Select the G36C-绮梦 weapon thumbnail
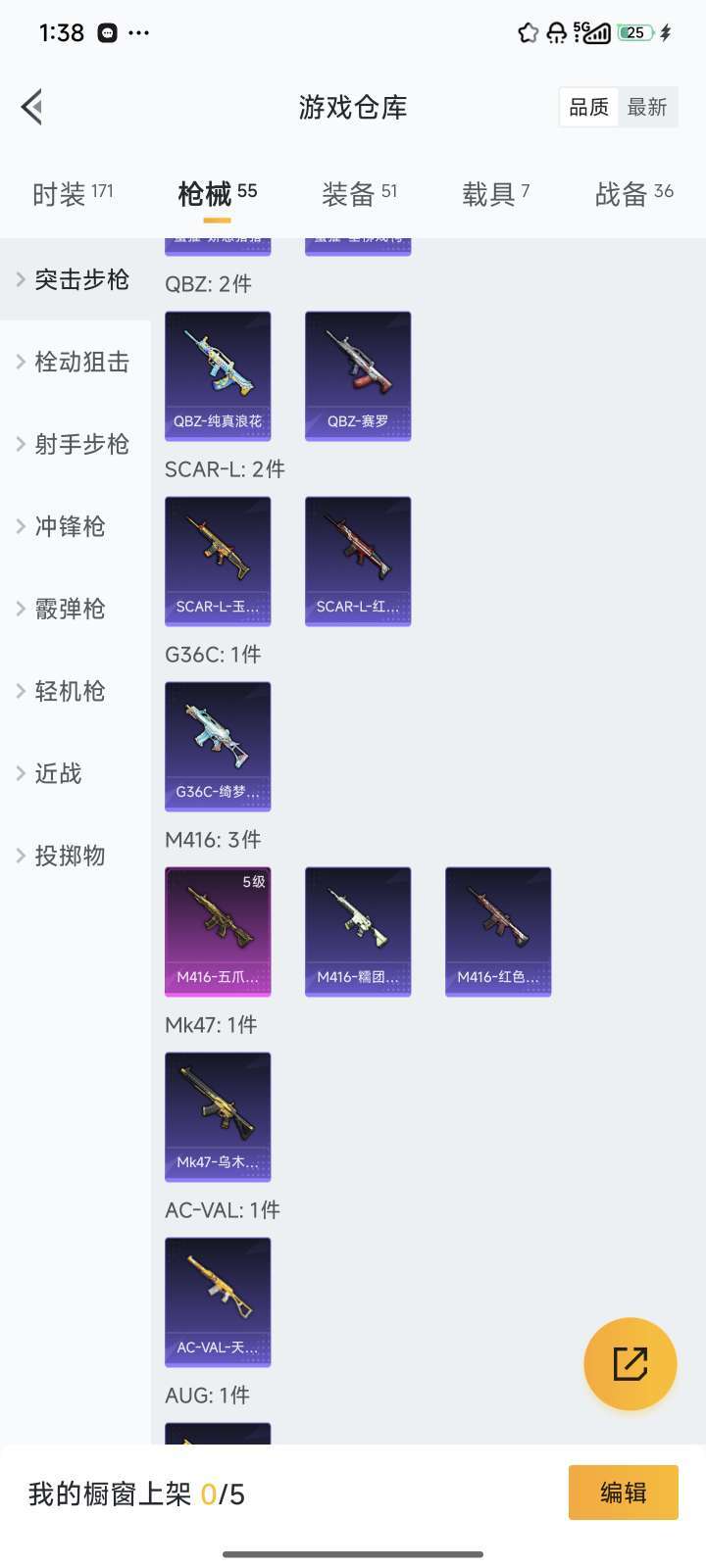The image size is (706, 1568). 218,746
